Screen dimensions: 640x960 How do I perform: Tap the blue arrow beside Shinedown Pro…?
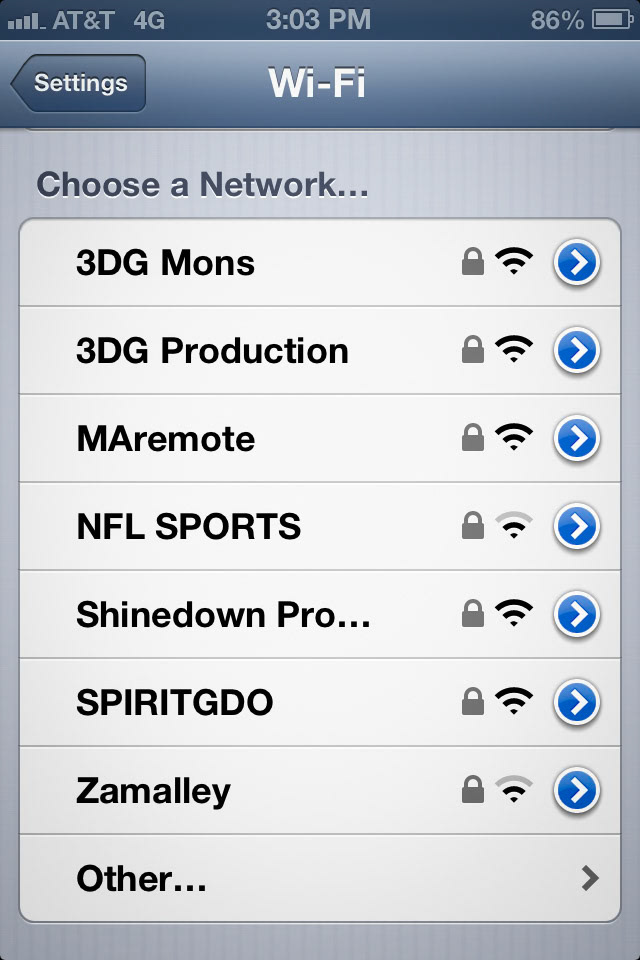[x=577, y=615]
